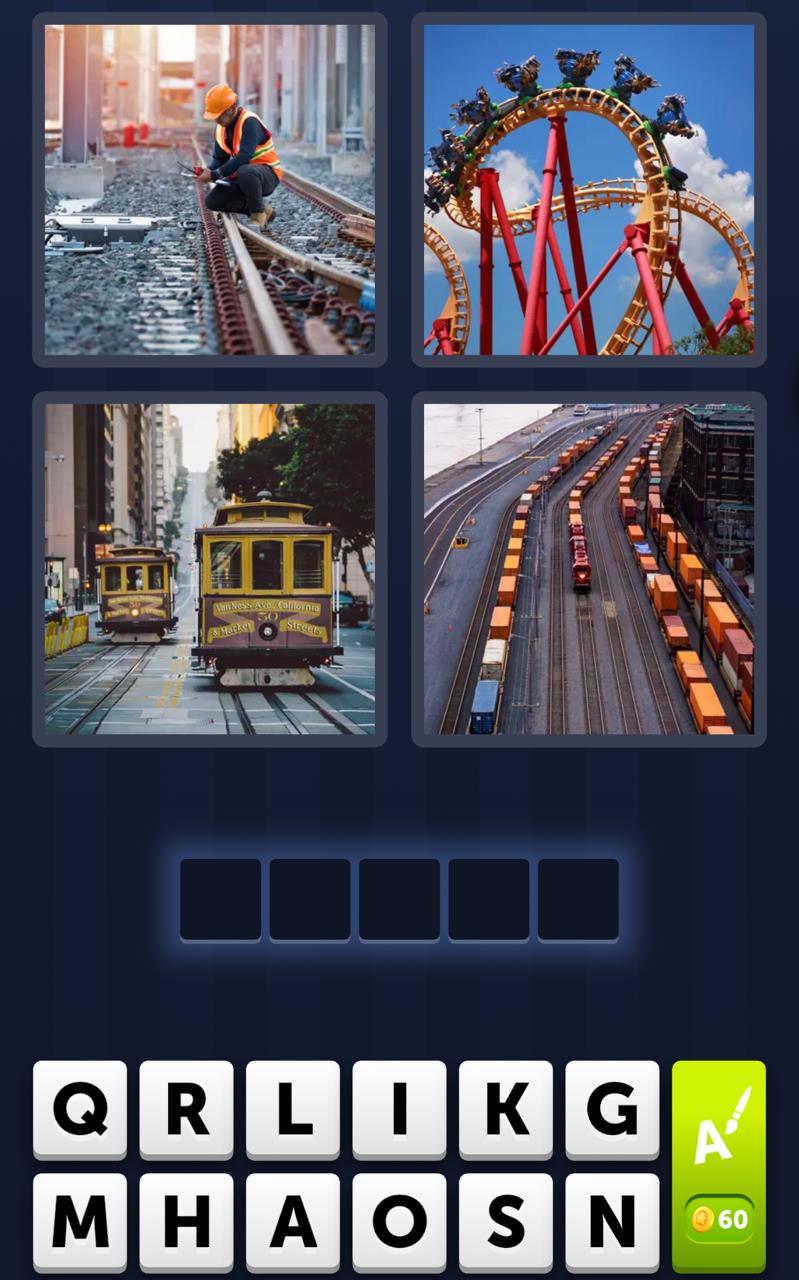Tap the freight train yard photo
Screen dimensions: 799x1280
(x=587, y=567)
